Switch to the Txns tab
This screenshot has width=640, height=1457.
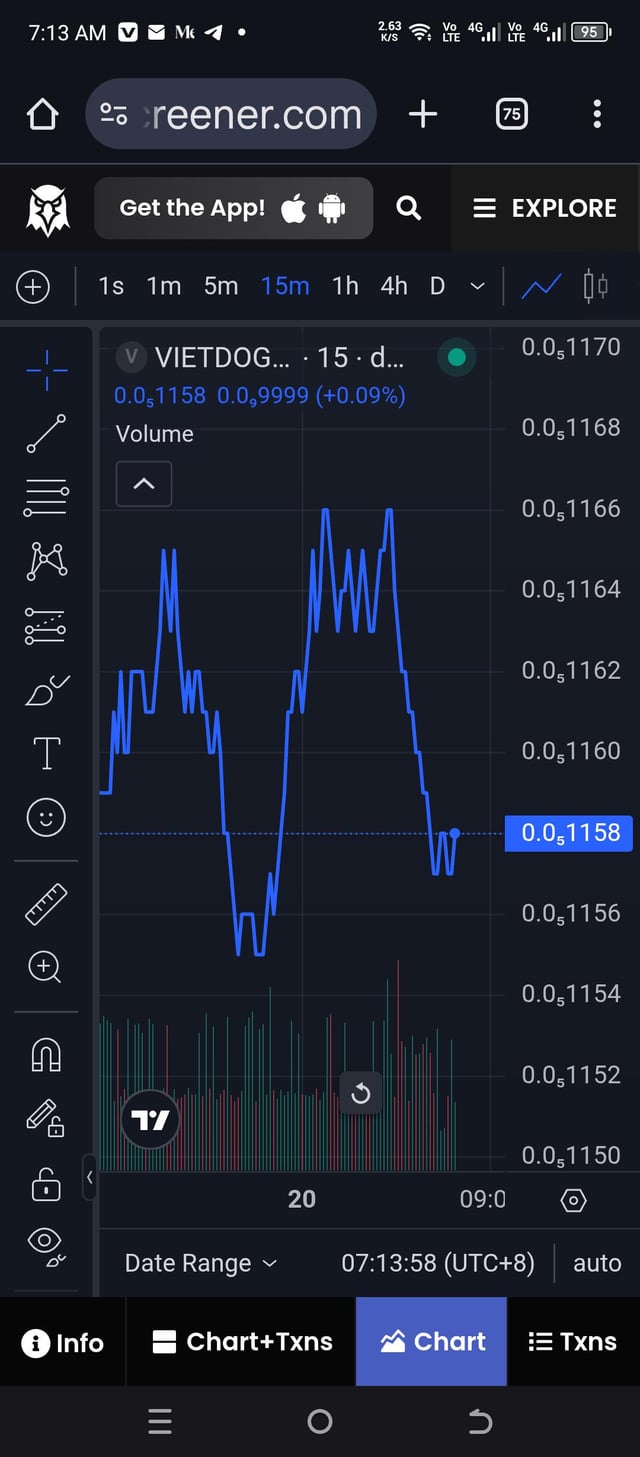572,1342
